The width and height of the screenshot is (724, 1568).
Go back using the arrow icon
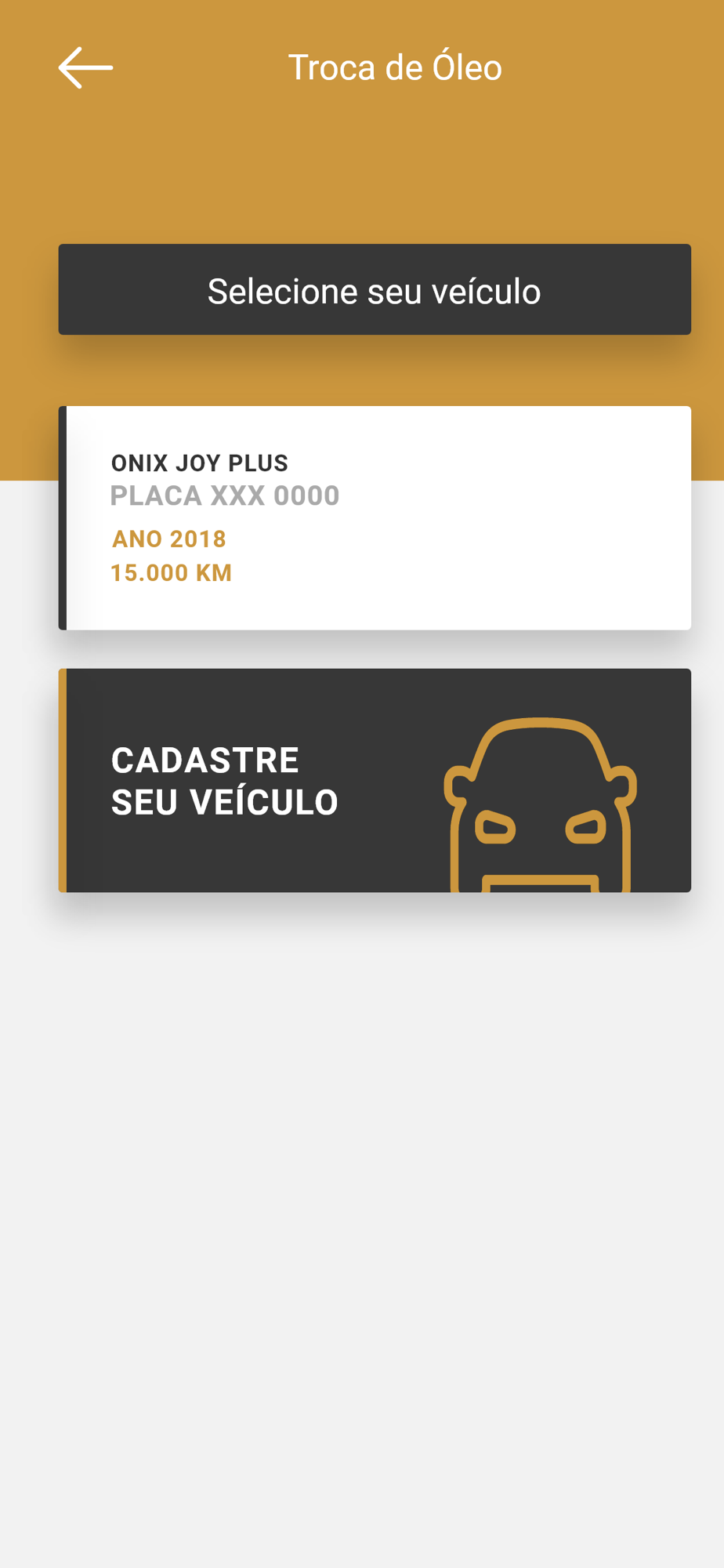pos(85,67)
